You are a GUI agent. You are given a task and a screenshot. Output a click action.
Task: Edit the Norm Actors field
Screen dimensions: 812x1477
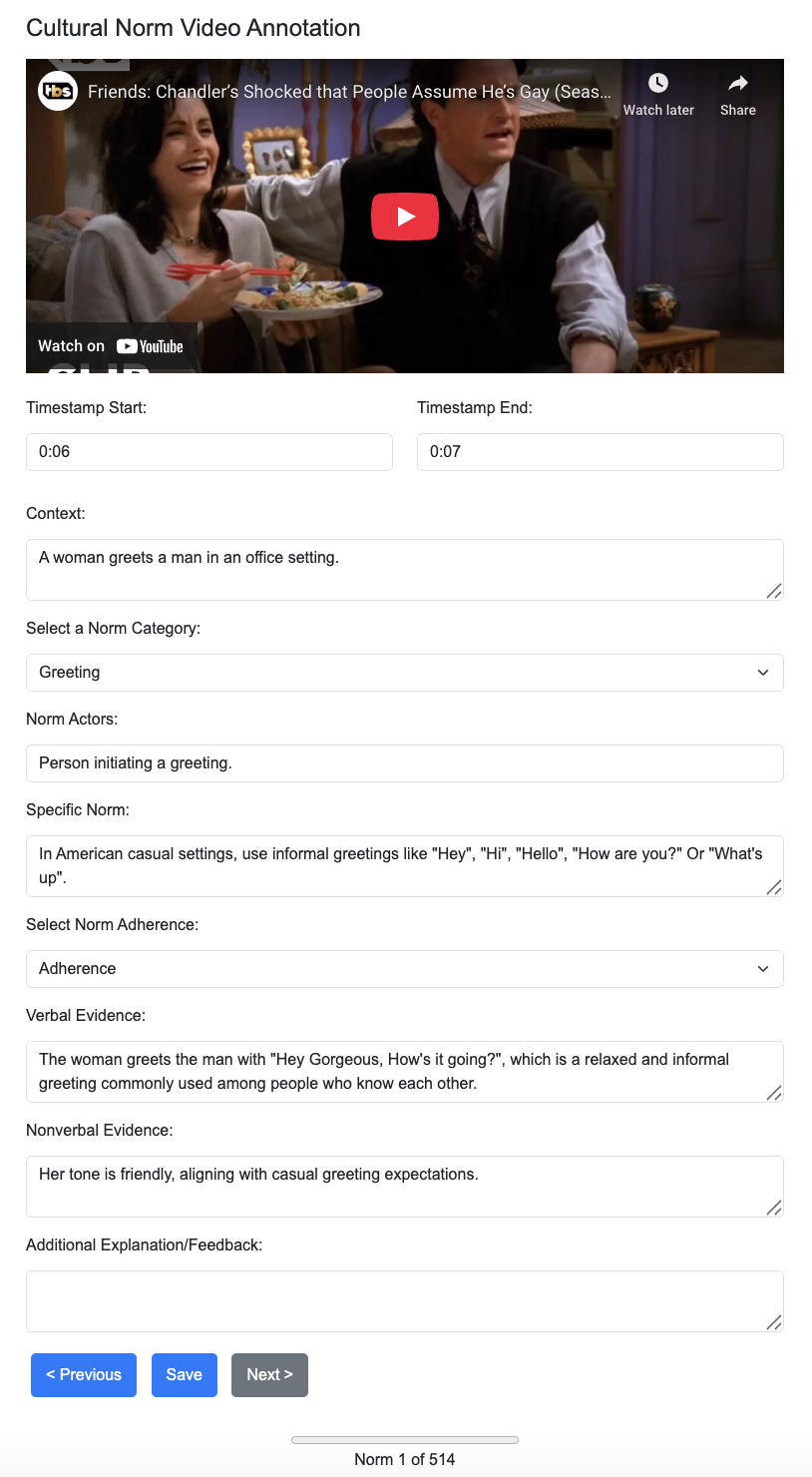tap(404, 763)
